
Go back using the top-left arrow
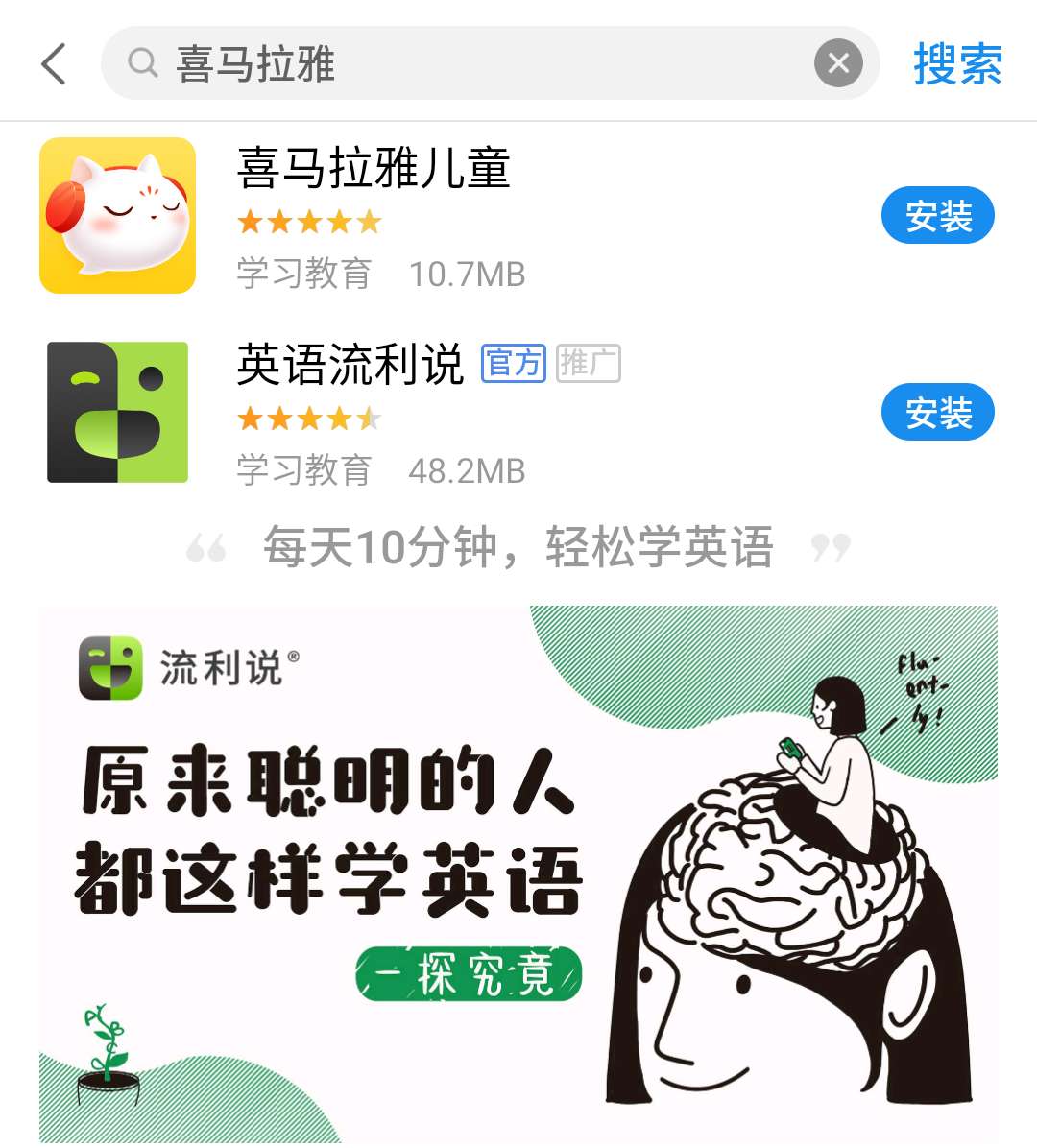55,64
